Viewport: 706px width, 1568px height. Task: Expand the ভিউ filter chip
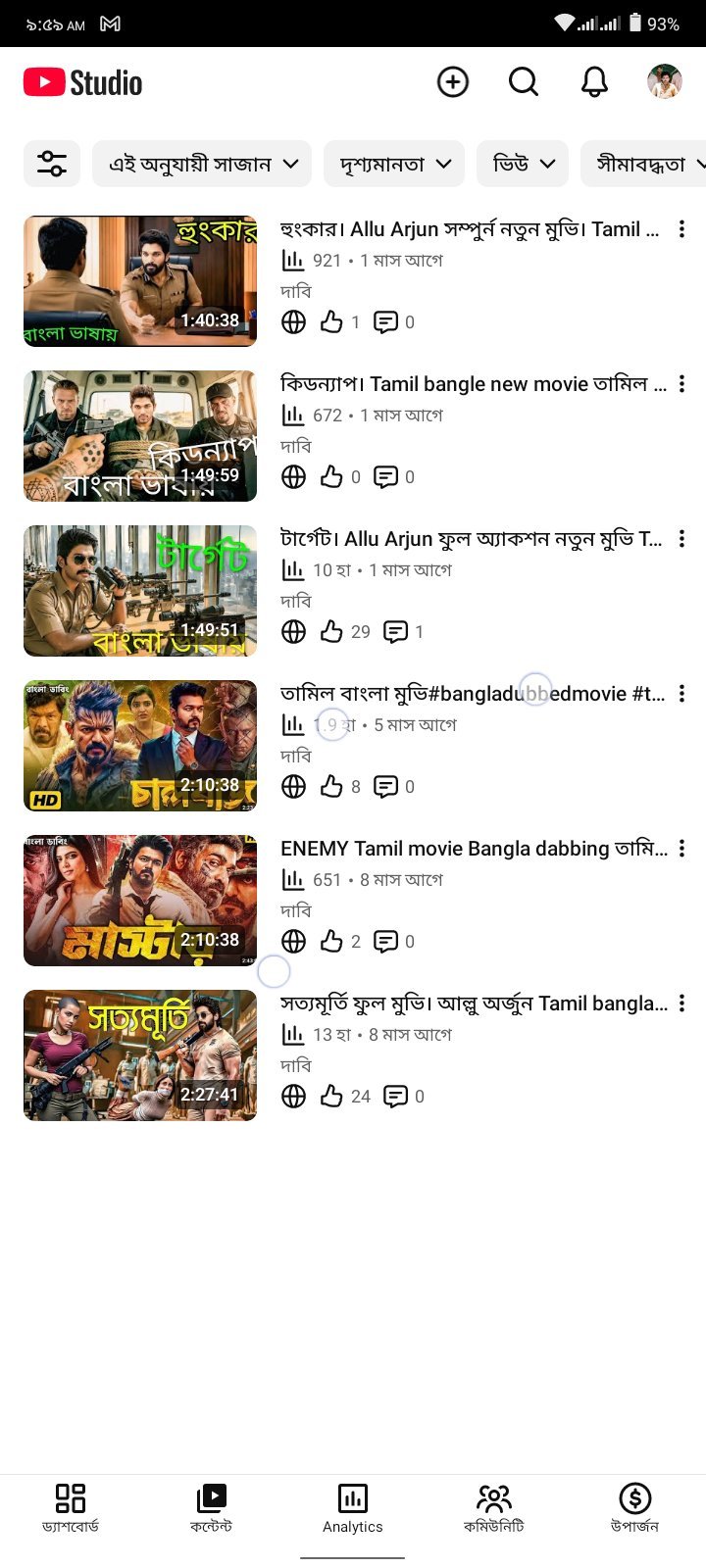tap(523, 164)
